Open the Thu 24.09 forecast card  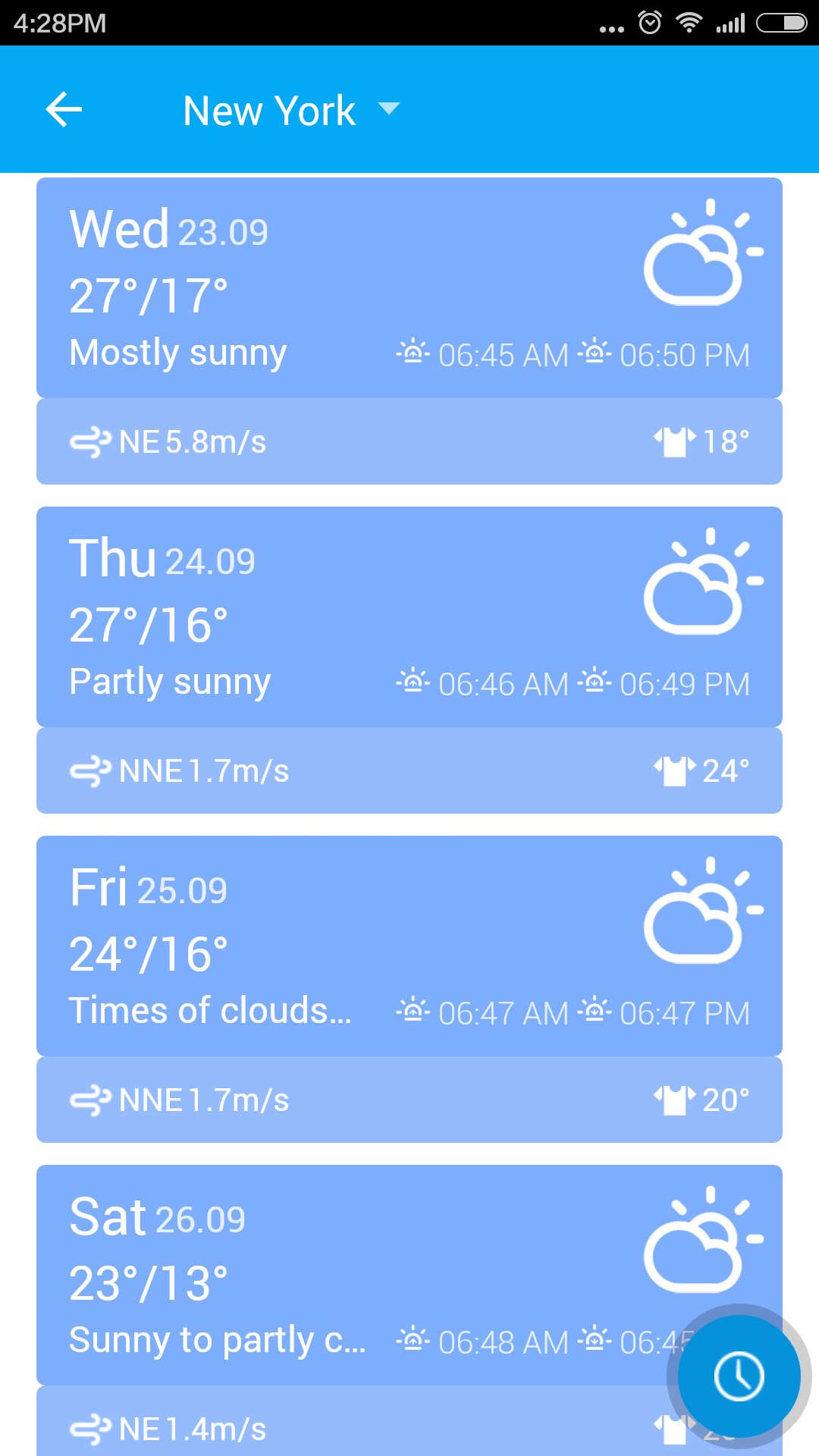pyautogui.click(x=409, y=617)
